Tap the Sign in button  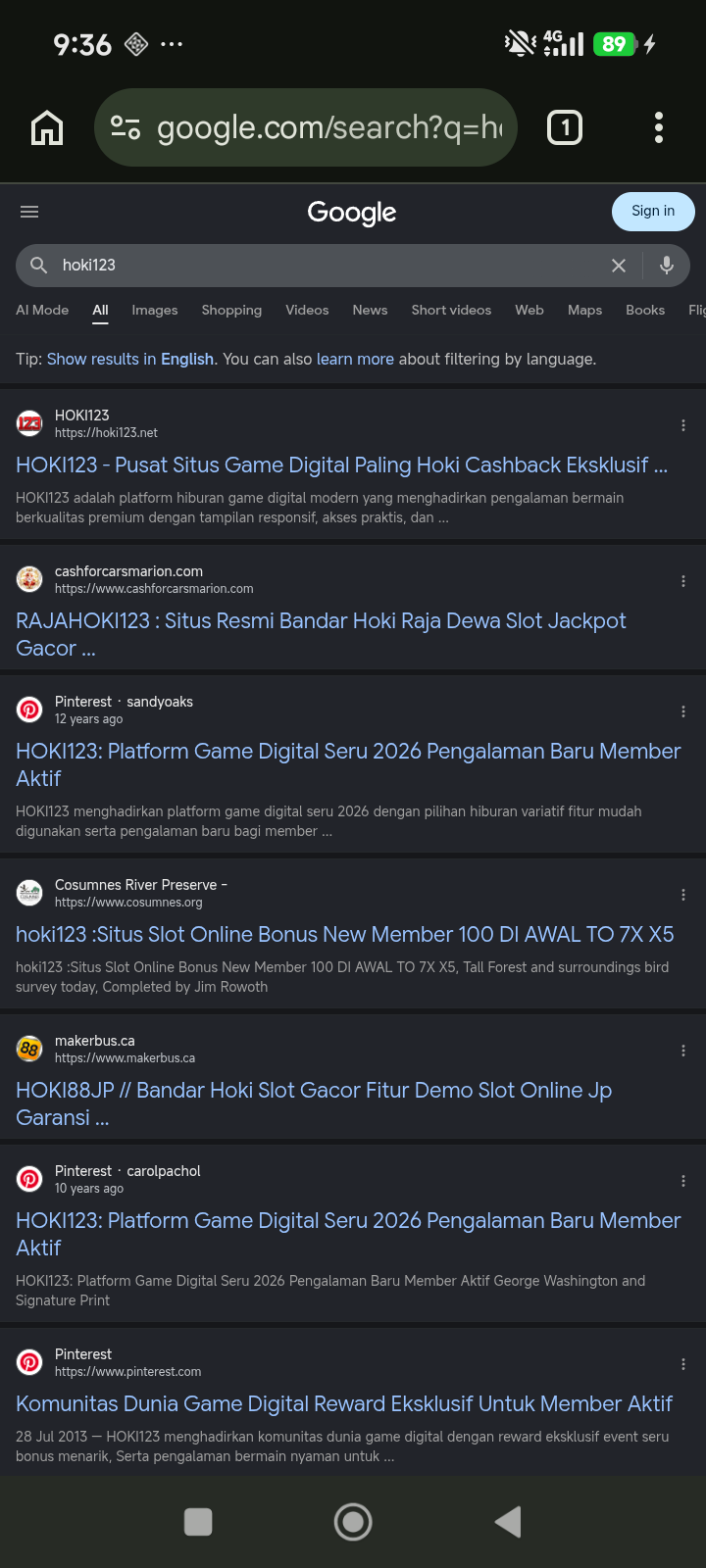tap(653, 212)
